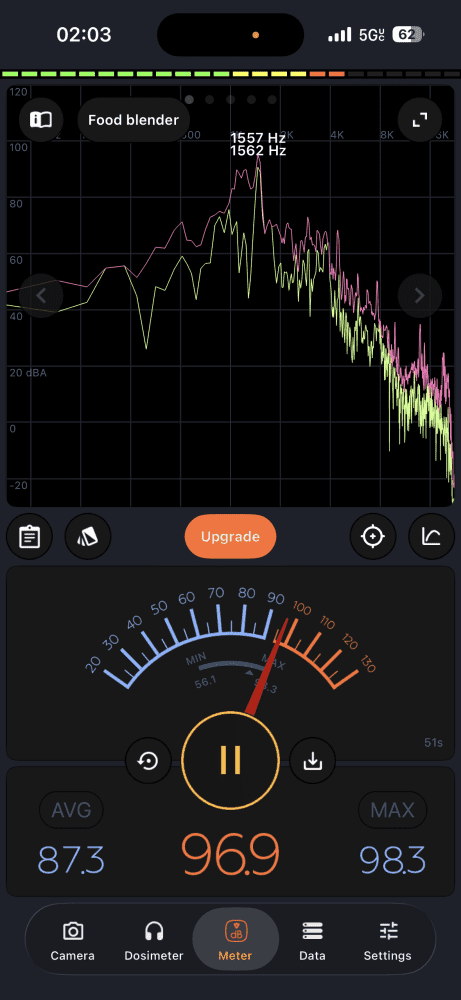Save the recording with download icon
The image size is (461, 1000).
pyautogui.click(x=312, y=760)
